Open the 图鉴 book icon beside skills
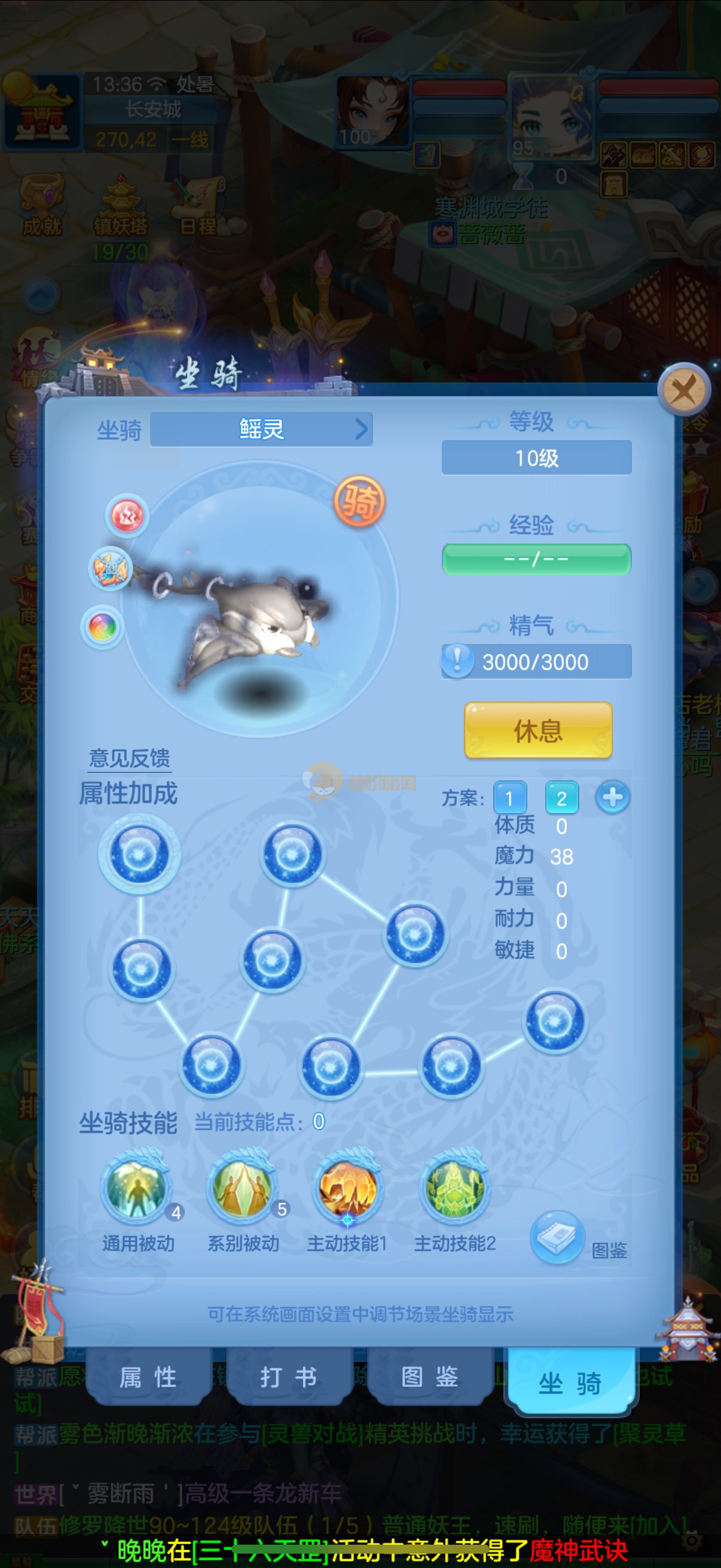This screenshot has height=1568, width=721. point(557,1237)
